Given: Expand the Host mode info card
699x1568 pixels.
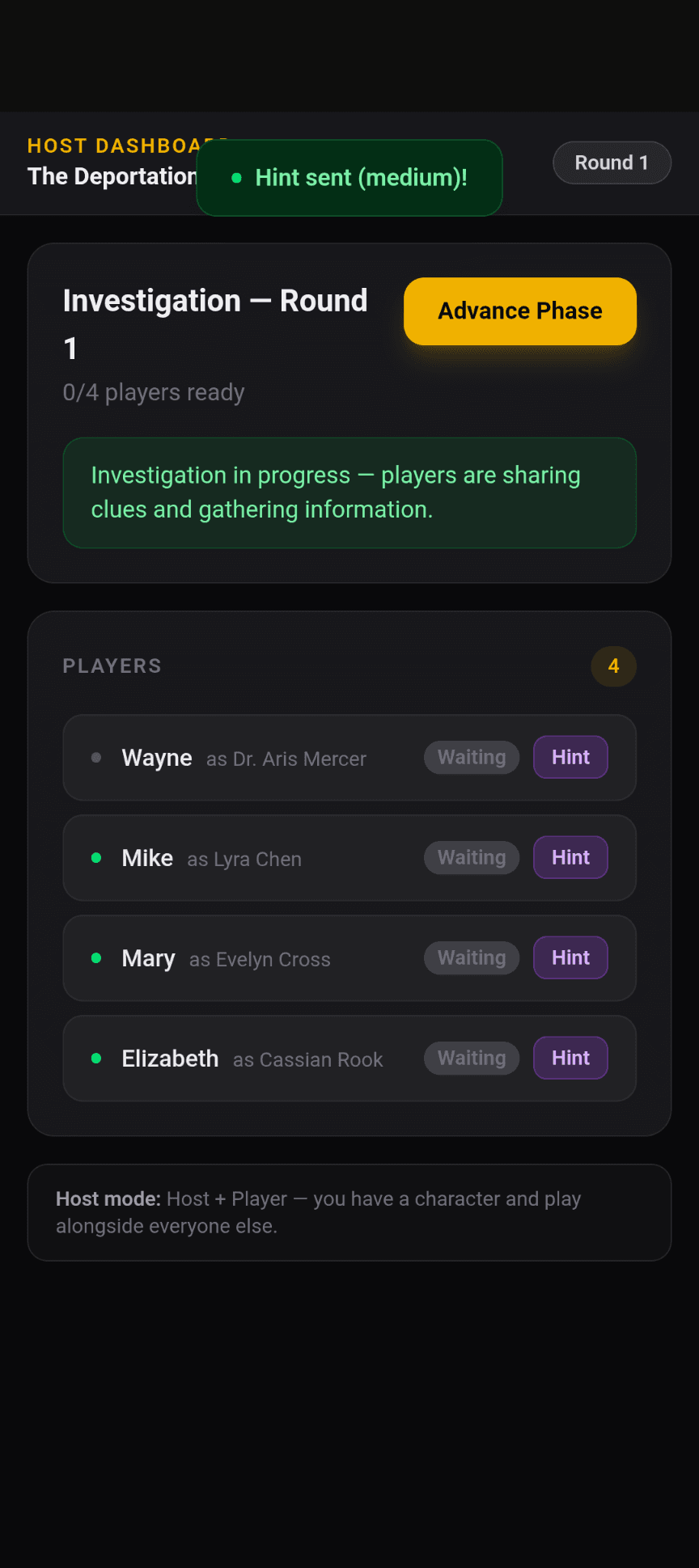Looking at the screenshot, I should [349, 1212].
